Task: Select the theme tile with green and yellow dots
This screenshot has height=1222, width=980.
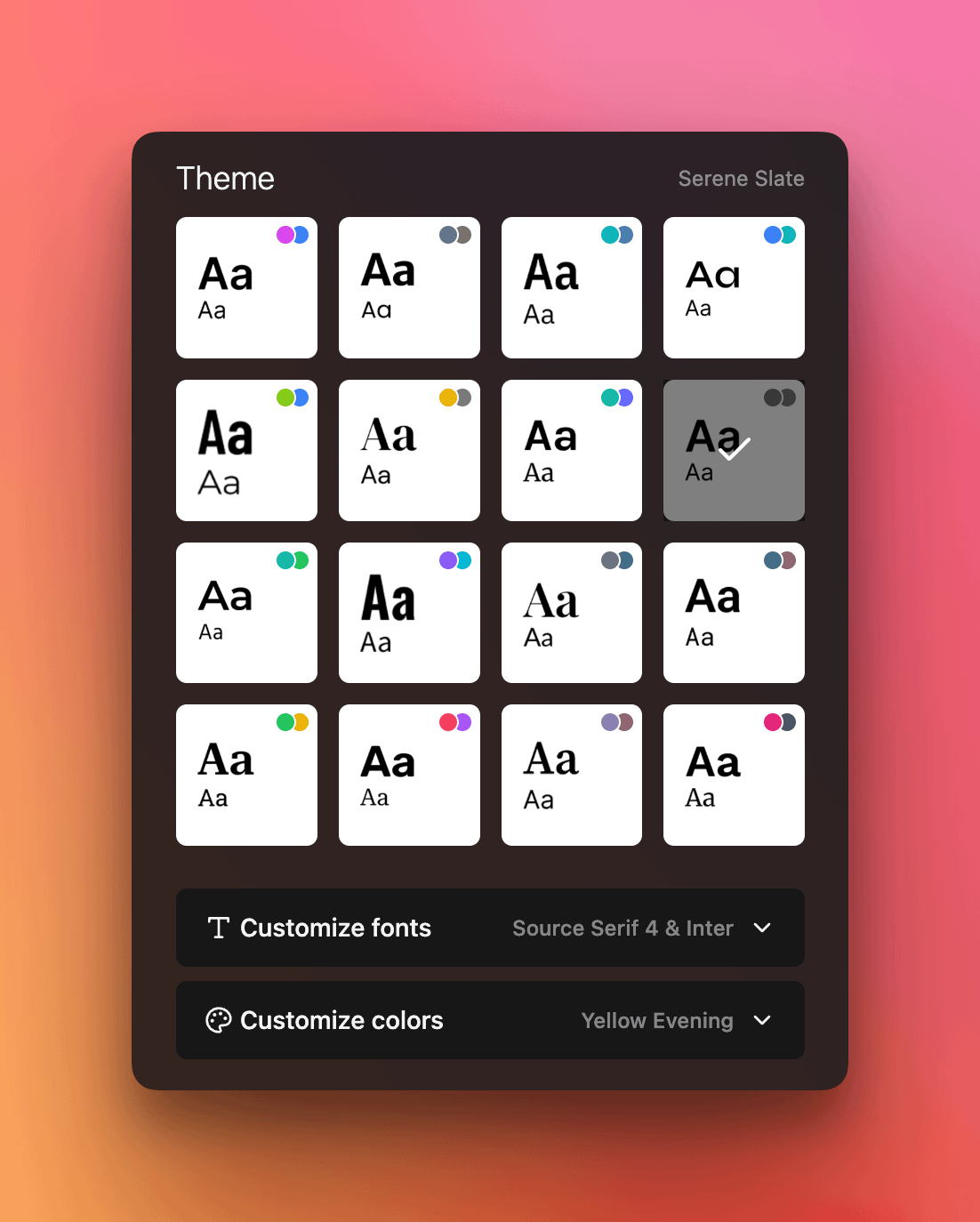Action: pos(246,775)
